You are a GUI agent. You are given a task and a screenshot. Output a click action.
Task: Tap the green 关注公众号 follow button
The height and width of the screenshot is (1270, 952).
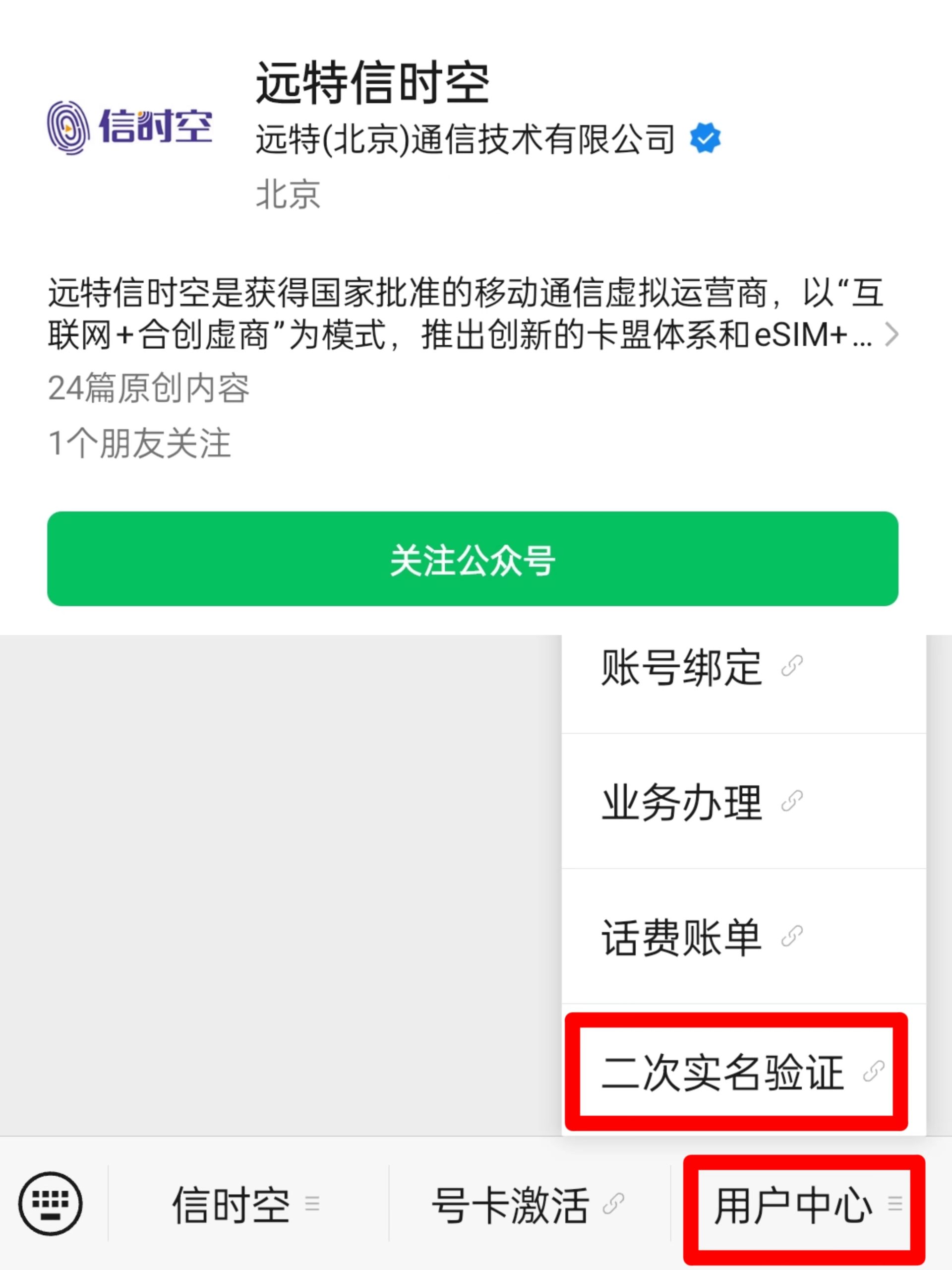click(x=472, y=559)
